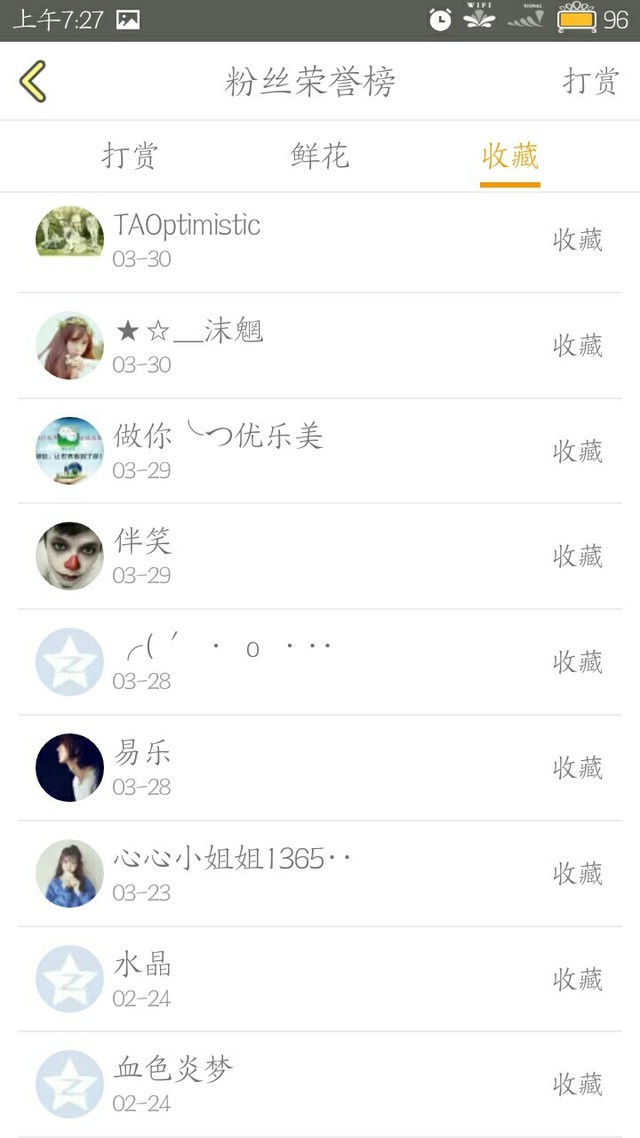View 水晶's entry
The height and width of the screenshot is (1138, 640).
tap(320, 979)
